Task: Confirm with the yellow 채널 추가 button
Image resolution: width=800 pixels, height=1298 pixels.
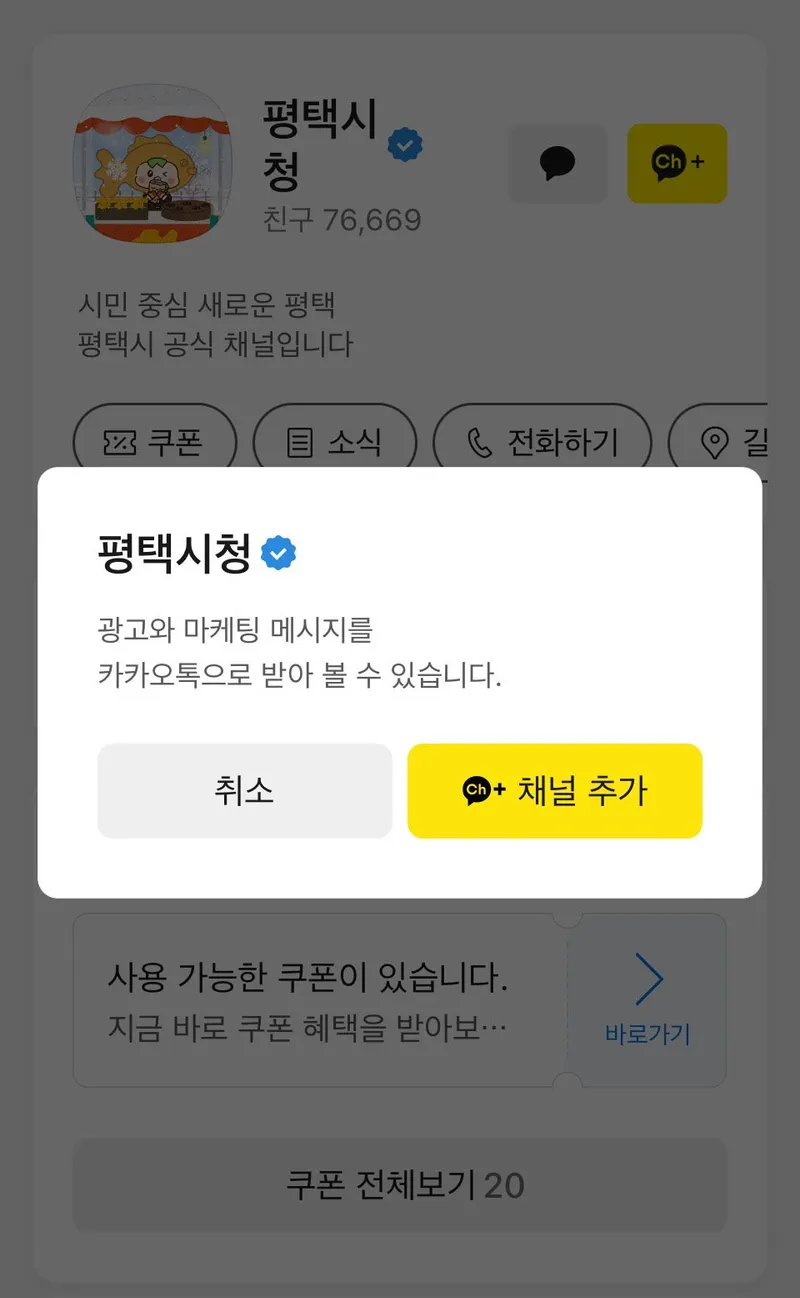Action: [555, 790]
